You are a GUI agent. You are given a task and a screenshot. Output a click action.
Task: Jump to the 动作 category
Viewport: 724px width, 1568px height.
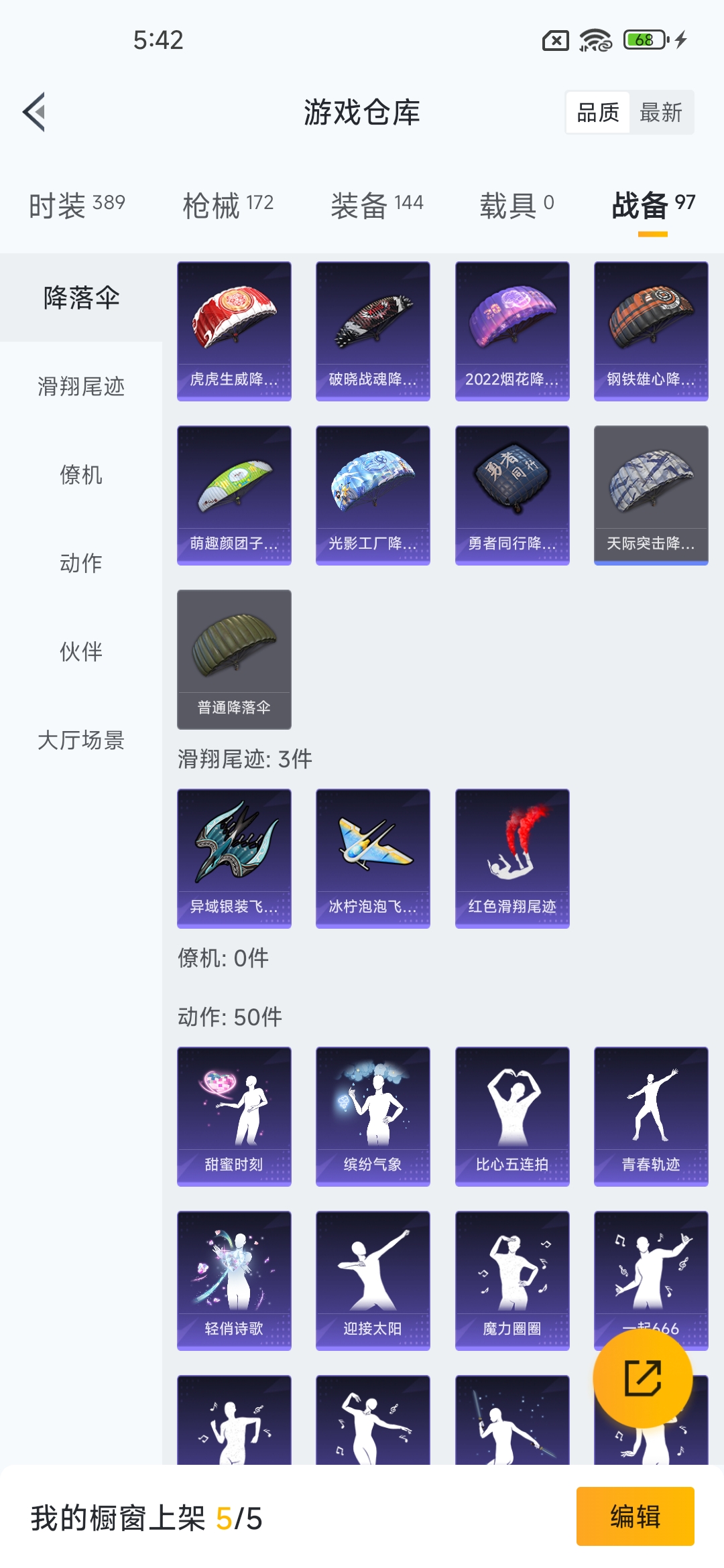81,563
